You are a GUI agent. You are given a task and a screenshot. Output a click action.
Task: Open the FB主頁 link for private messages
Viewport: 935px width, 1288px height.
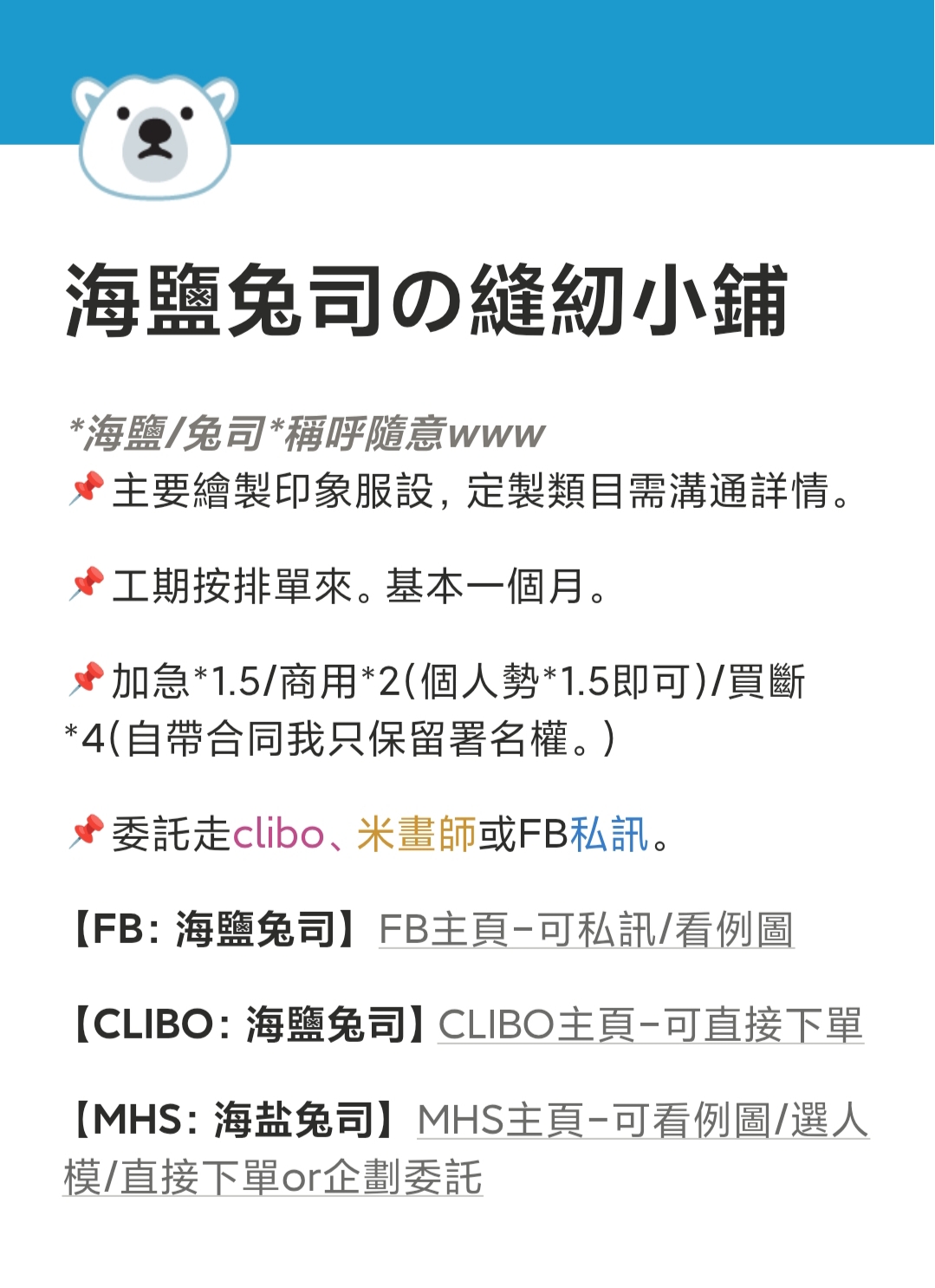pyautogui.click(x=586, y=930)
